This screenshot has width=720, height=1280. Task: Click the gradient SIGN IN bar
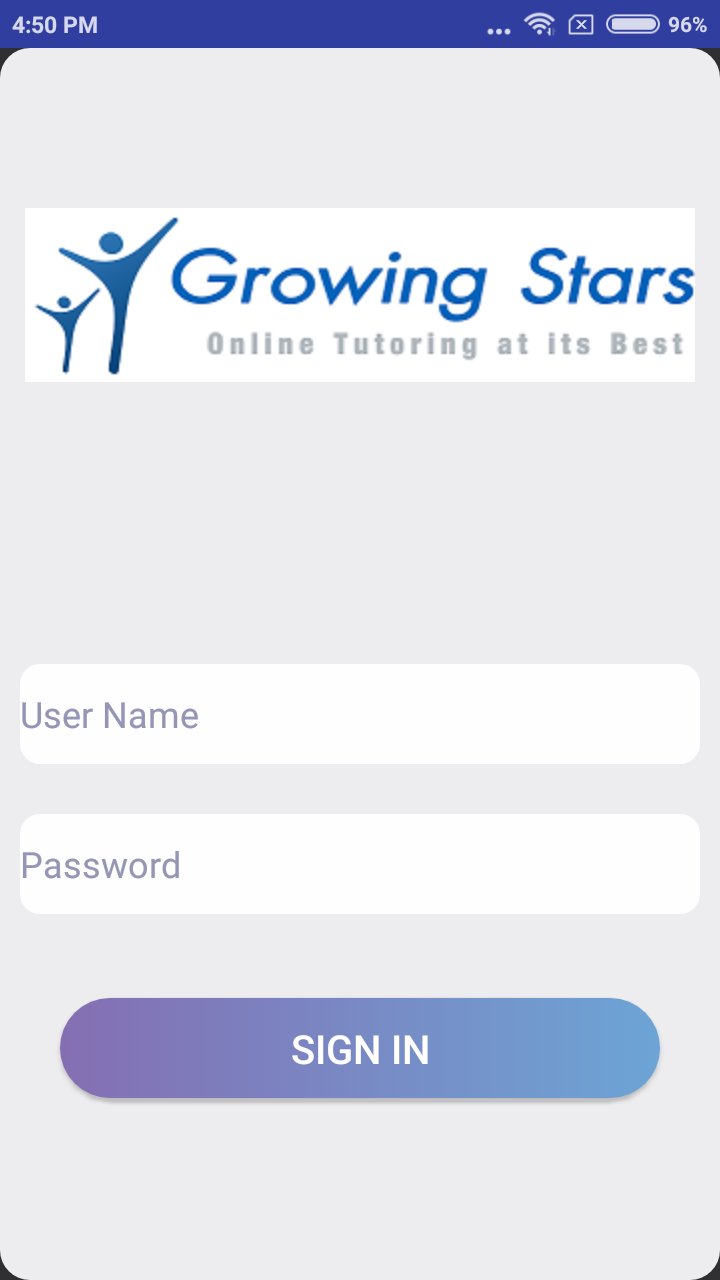[359, 1048]
